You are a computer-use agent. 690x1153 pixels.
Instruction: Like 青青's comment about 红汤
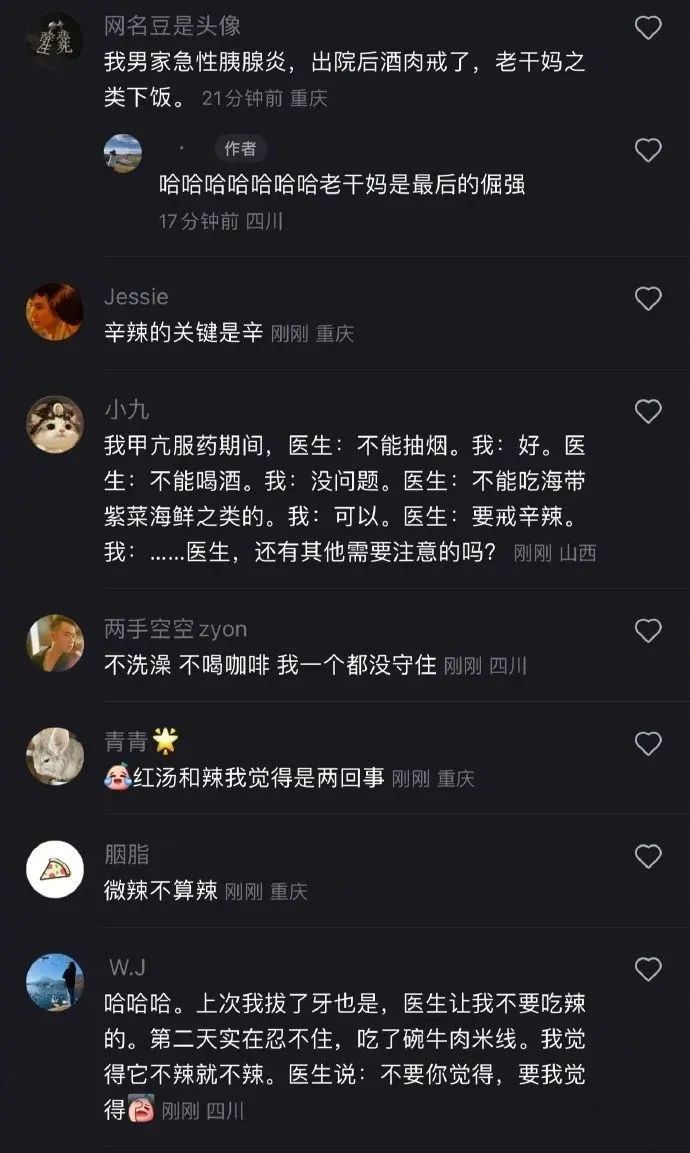[648, 743]
